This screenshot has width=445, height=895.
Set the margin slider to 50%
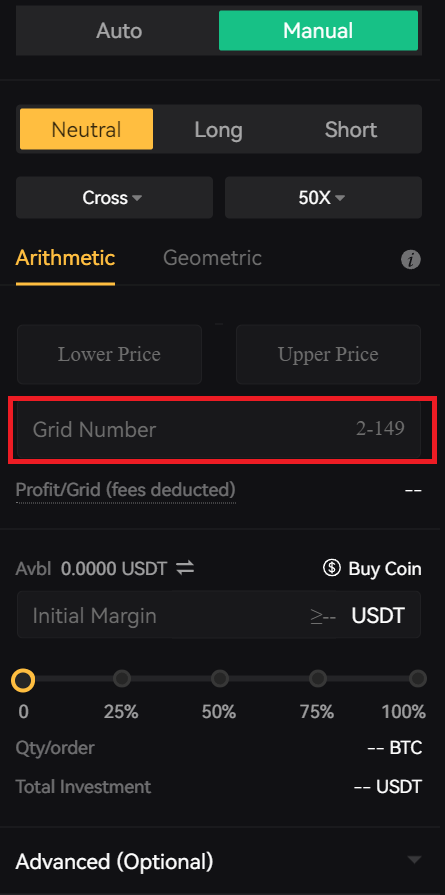pyautogui.click(x=220, y=679)
